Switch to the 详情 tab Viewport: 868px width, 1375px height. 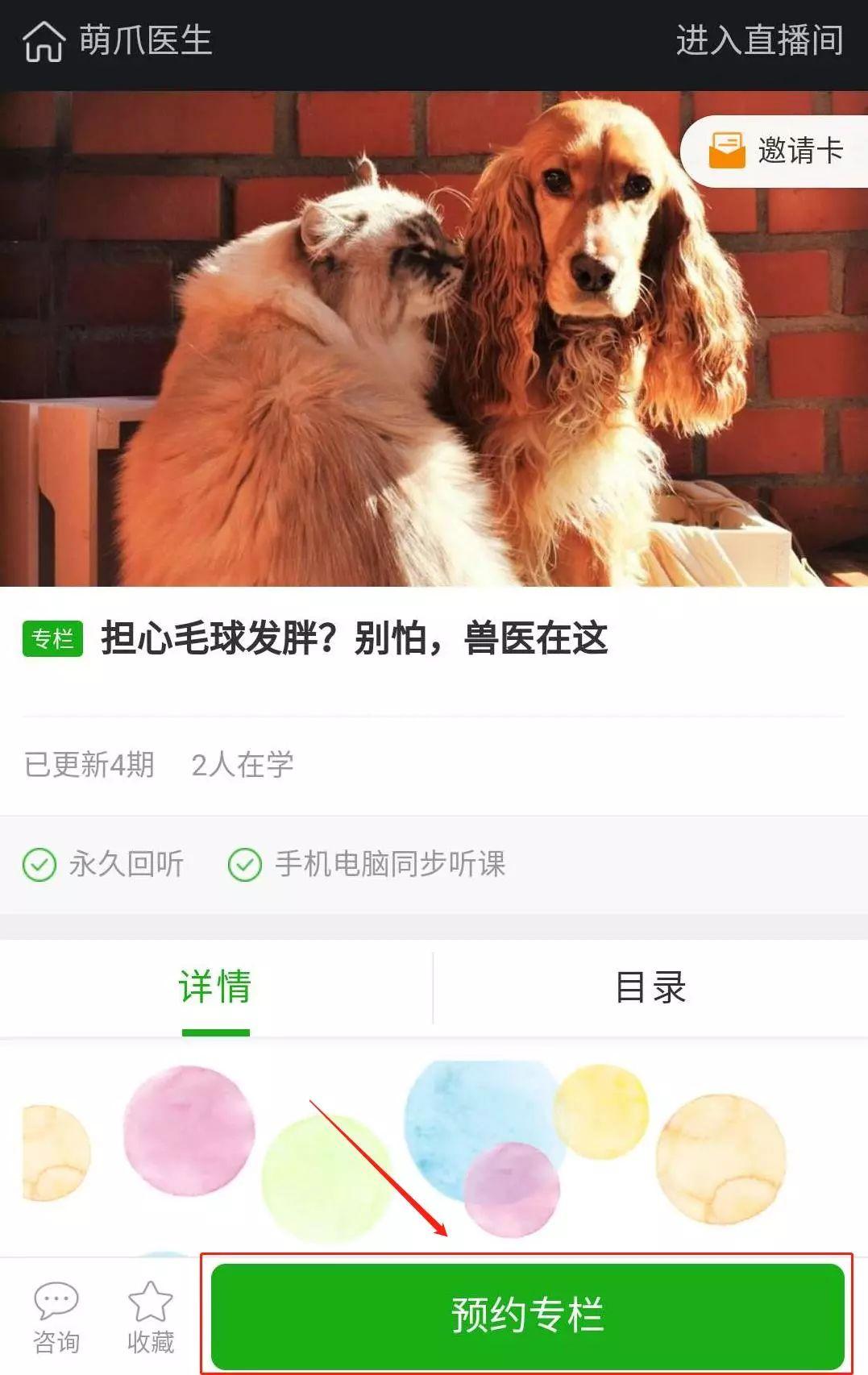[215, 988]
